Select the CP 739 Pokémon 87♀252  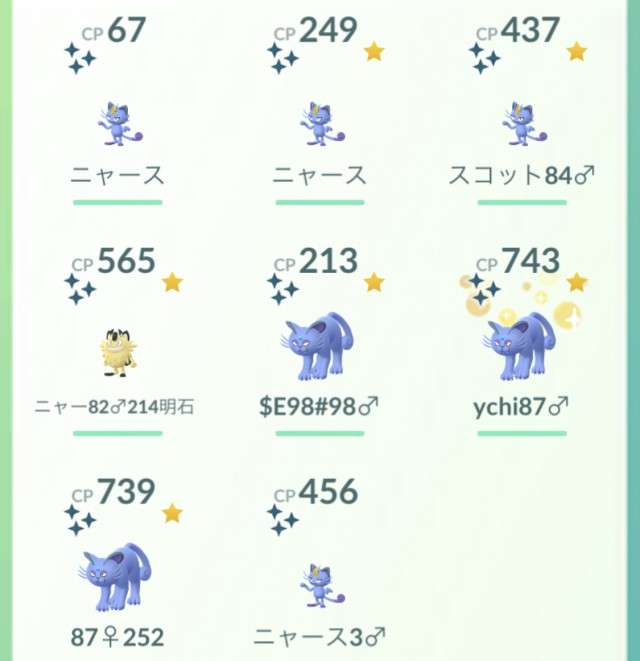click(117, 580)
